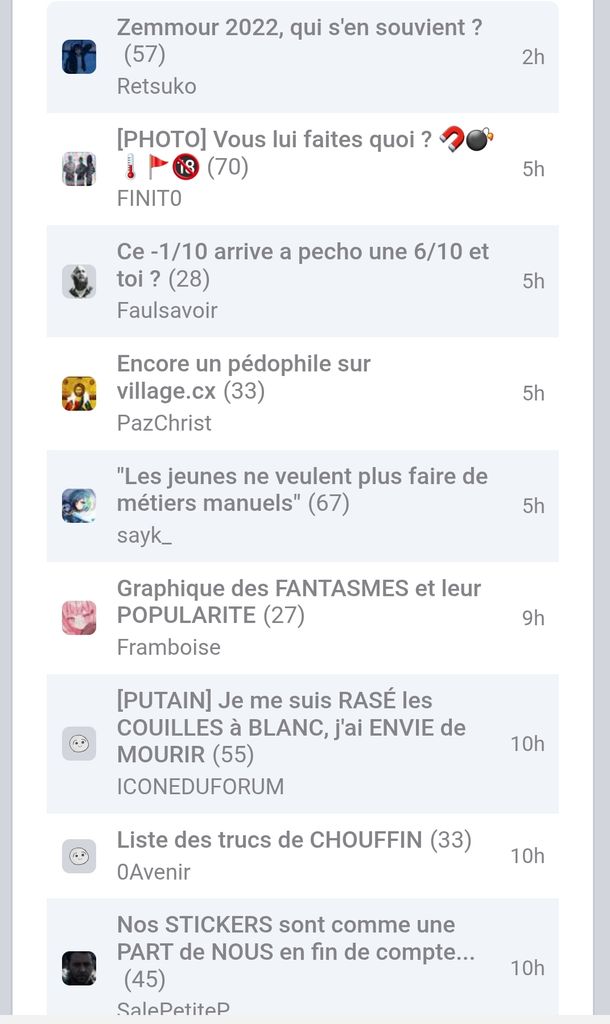
Task: Open thread "Ce -1/10 arrive a pecho une 6/10"
Action: tap(302, 252)
